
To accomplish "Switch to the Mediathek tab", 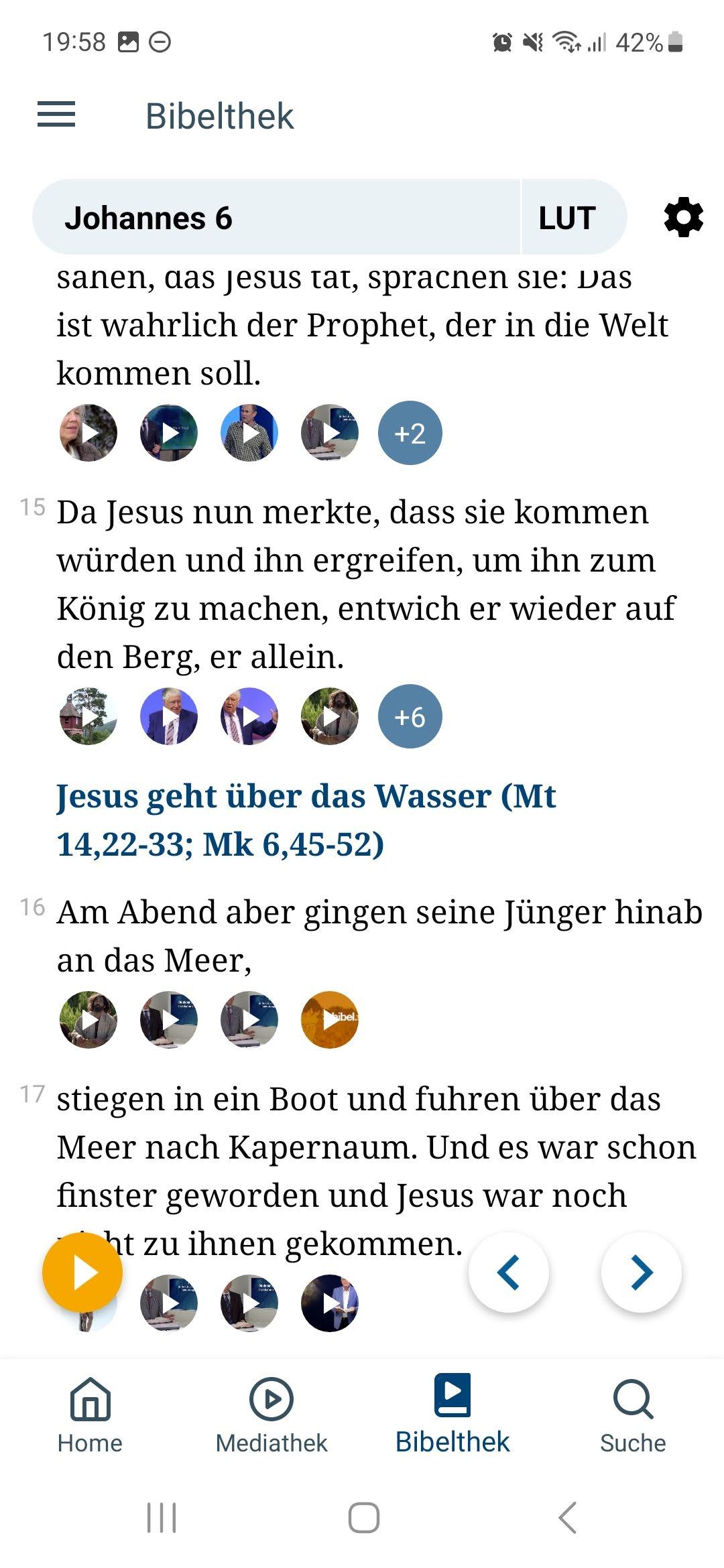I will 271,1415.
